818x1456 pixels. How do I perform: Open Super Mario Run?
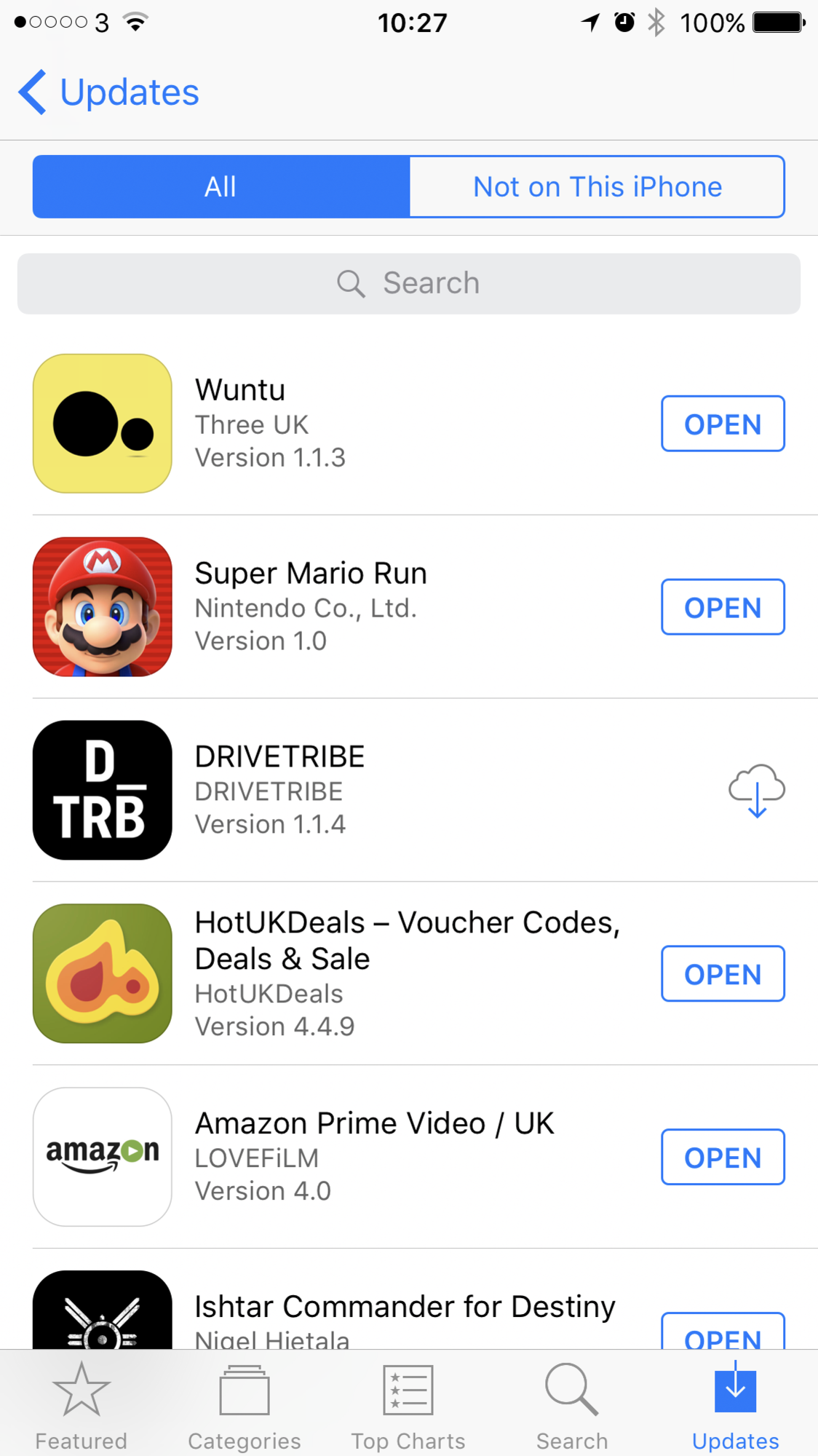(x=722, y=607)
